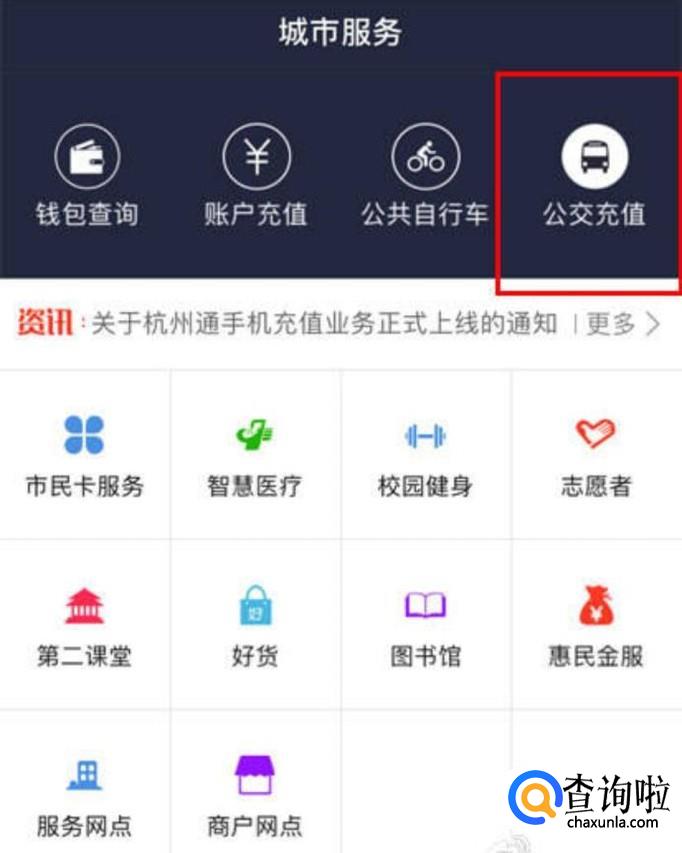Image resolution: width=682 pixels, height=853 pixels.
Task: Tap 账户充值 account top-up
Action: pos(256,176)
